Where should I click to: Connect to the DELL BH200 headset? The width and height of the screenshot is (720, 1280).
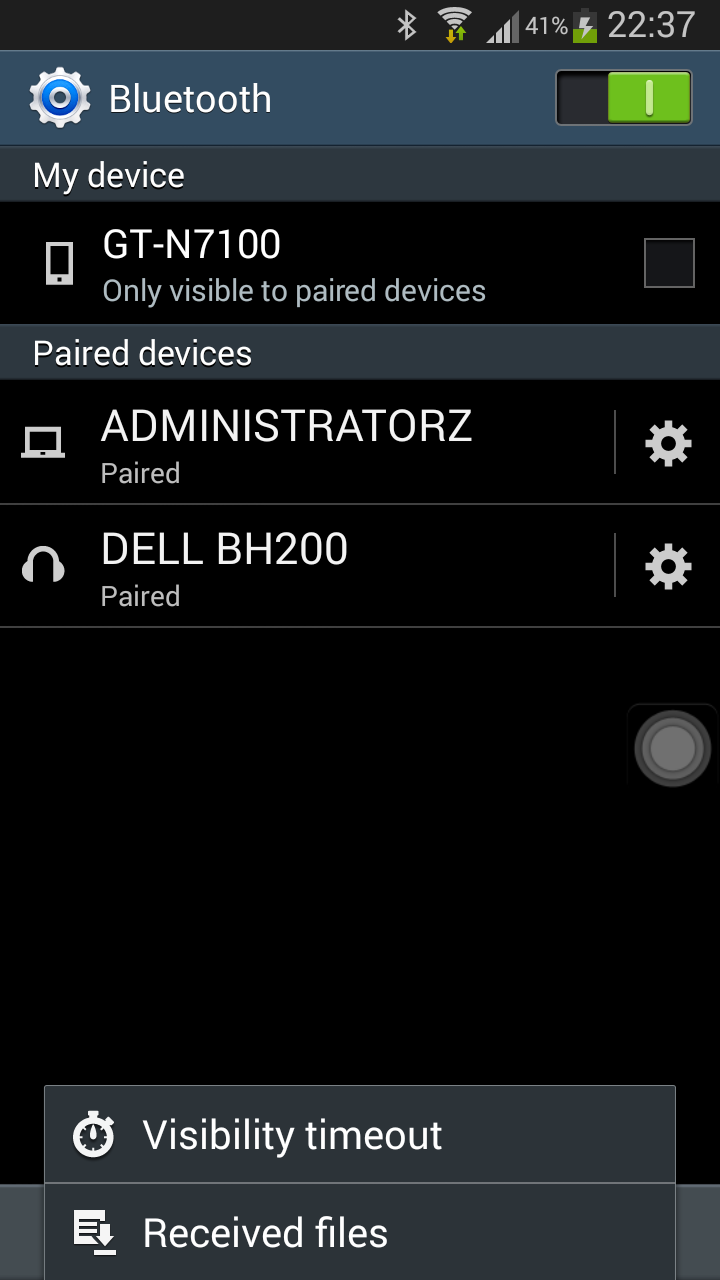[x=307, y=567]
